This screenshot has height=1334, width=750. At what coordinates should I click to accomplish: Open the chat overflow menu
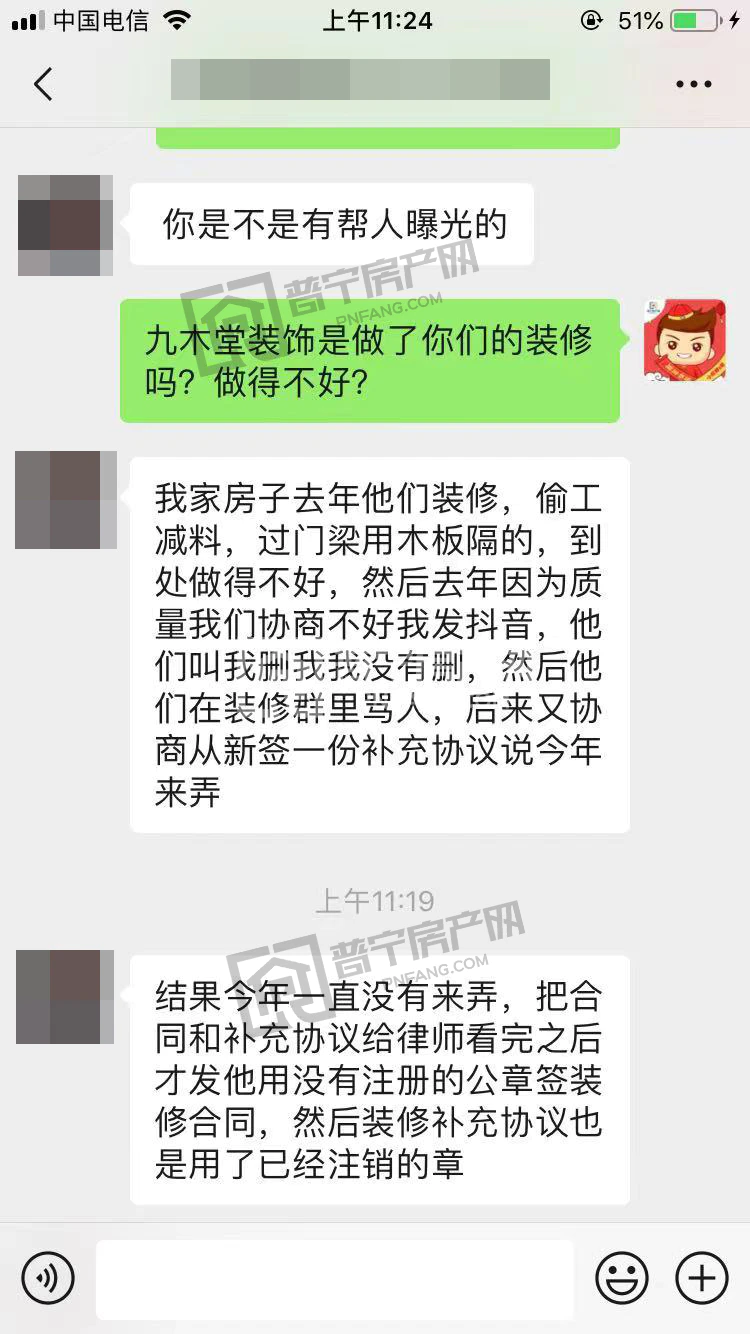click(693, 84)
